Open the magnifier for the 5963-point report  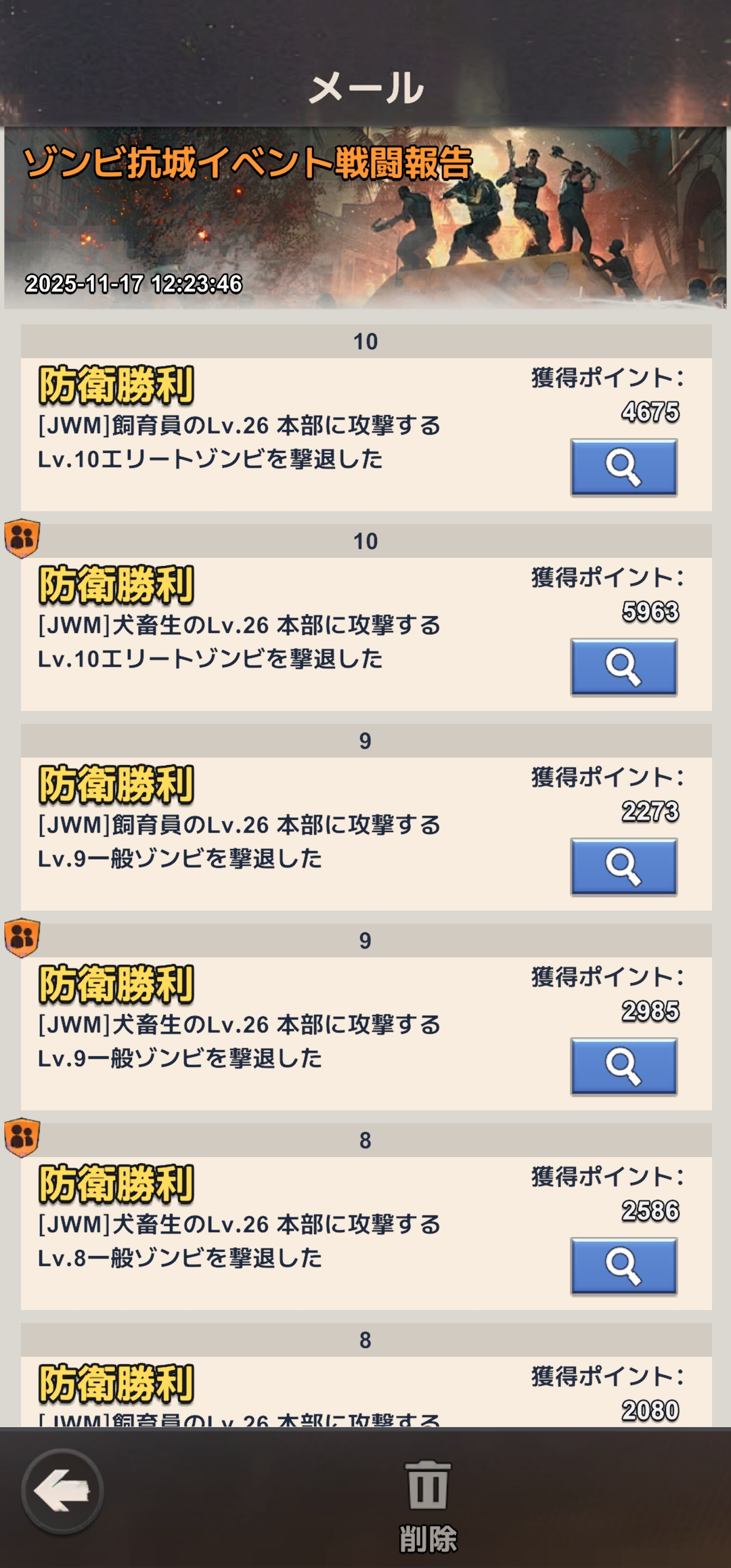coord(623,667)
